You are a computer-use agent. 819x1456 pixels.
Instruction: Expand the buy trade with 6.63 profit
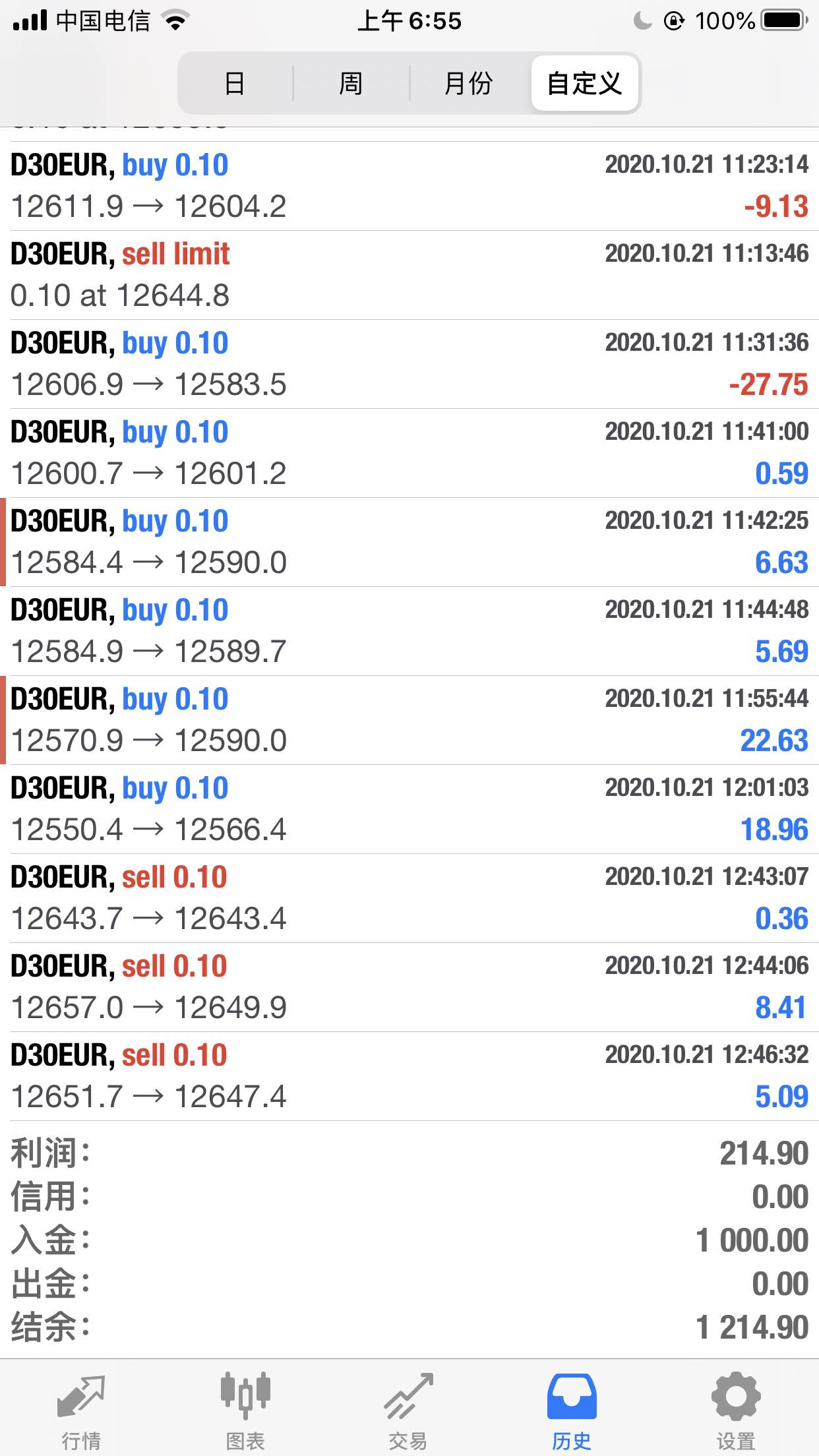pos(409,542)
